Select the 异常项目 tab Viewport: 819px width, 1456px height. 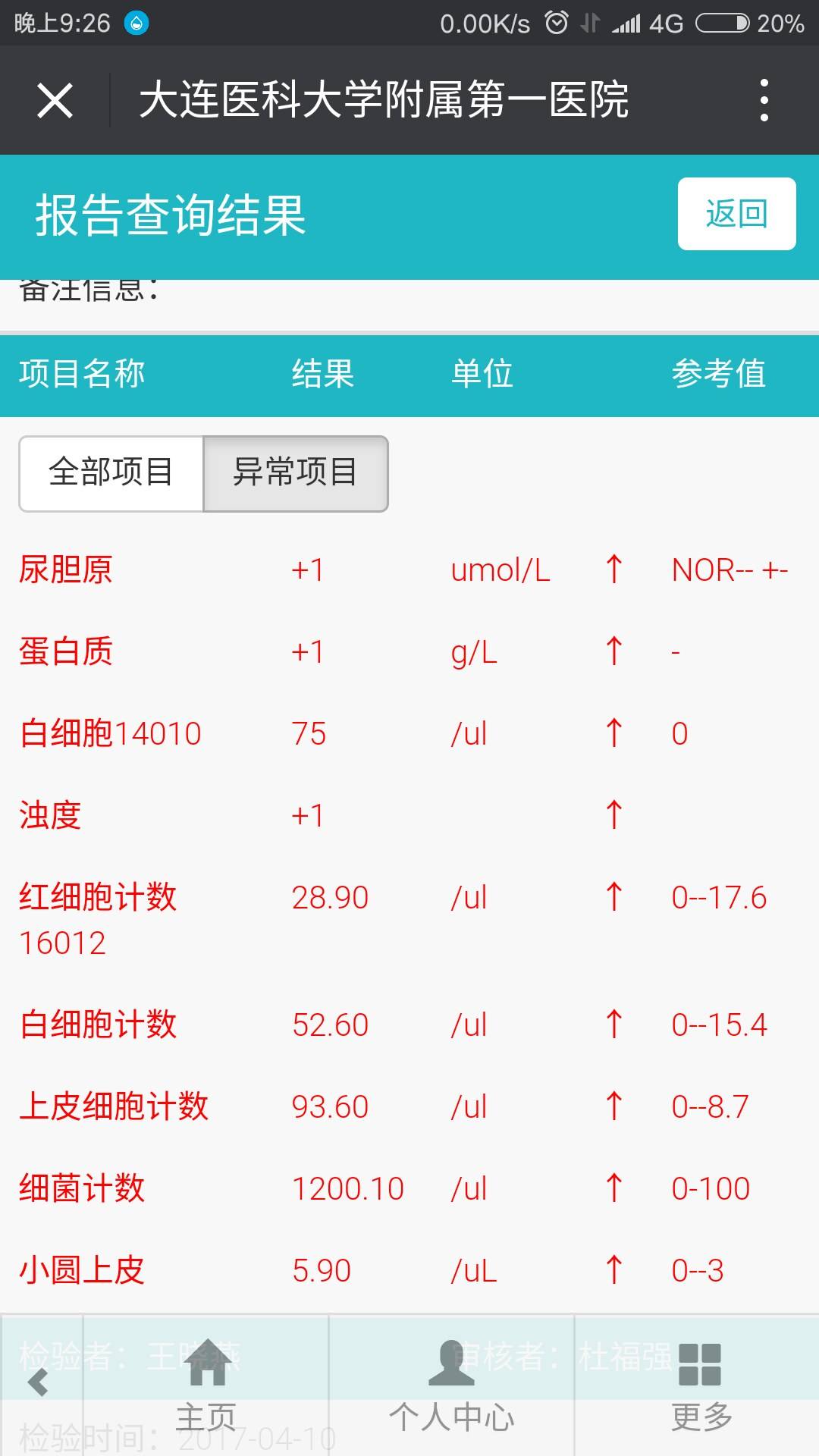click(296, 473)
